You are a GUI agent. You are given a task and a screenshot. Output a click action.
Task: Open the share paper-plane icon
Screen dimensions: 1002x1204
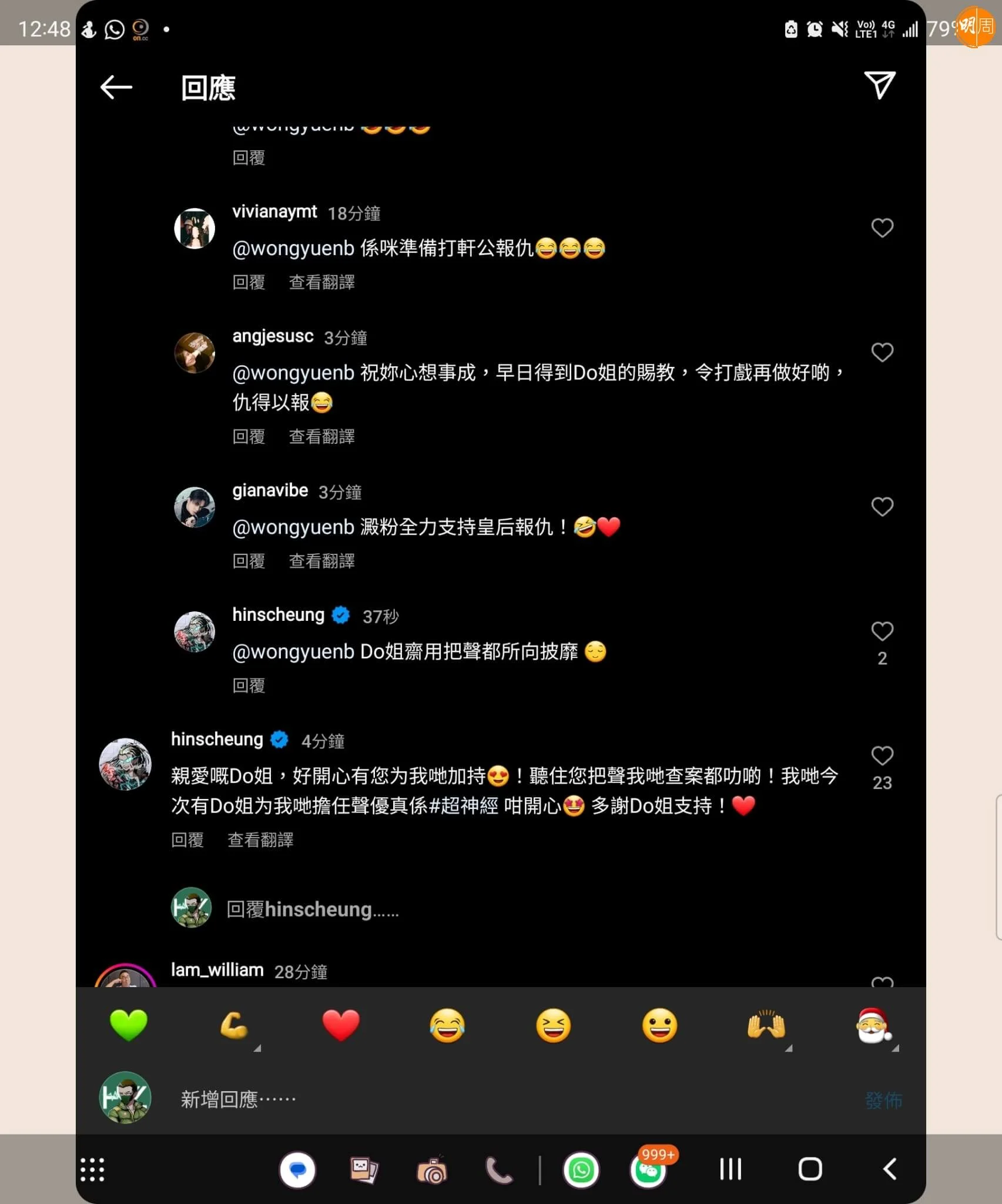879,86
